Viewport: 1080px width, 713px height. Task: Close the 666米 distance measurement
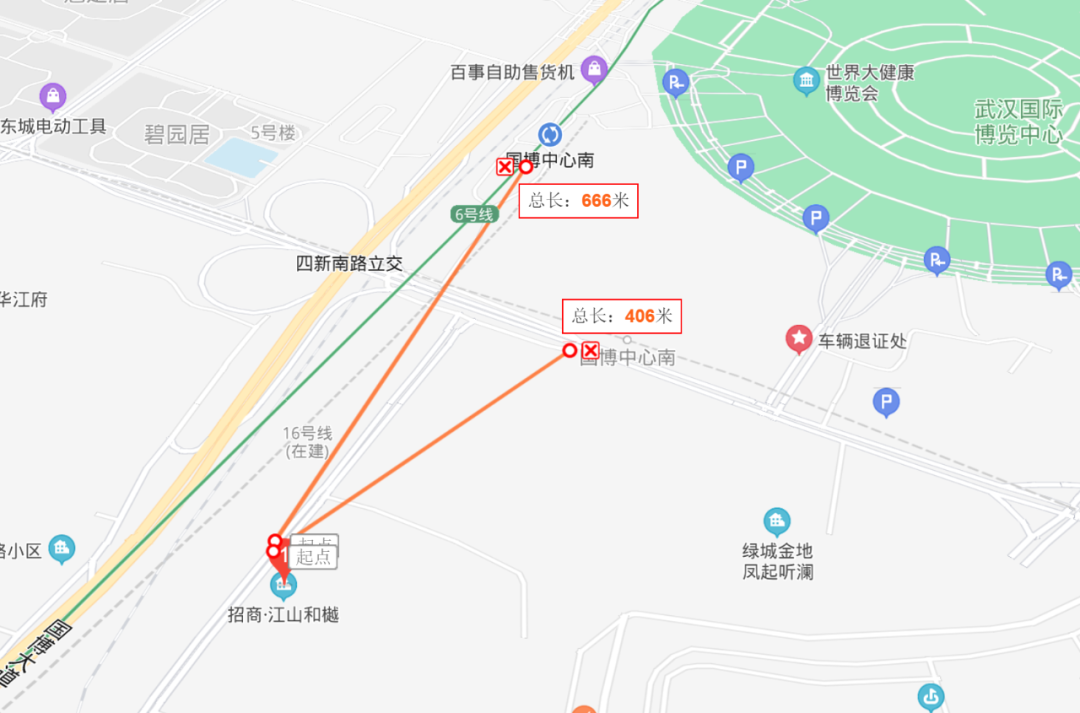[x=504, y=167]
